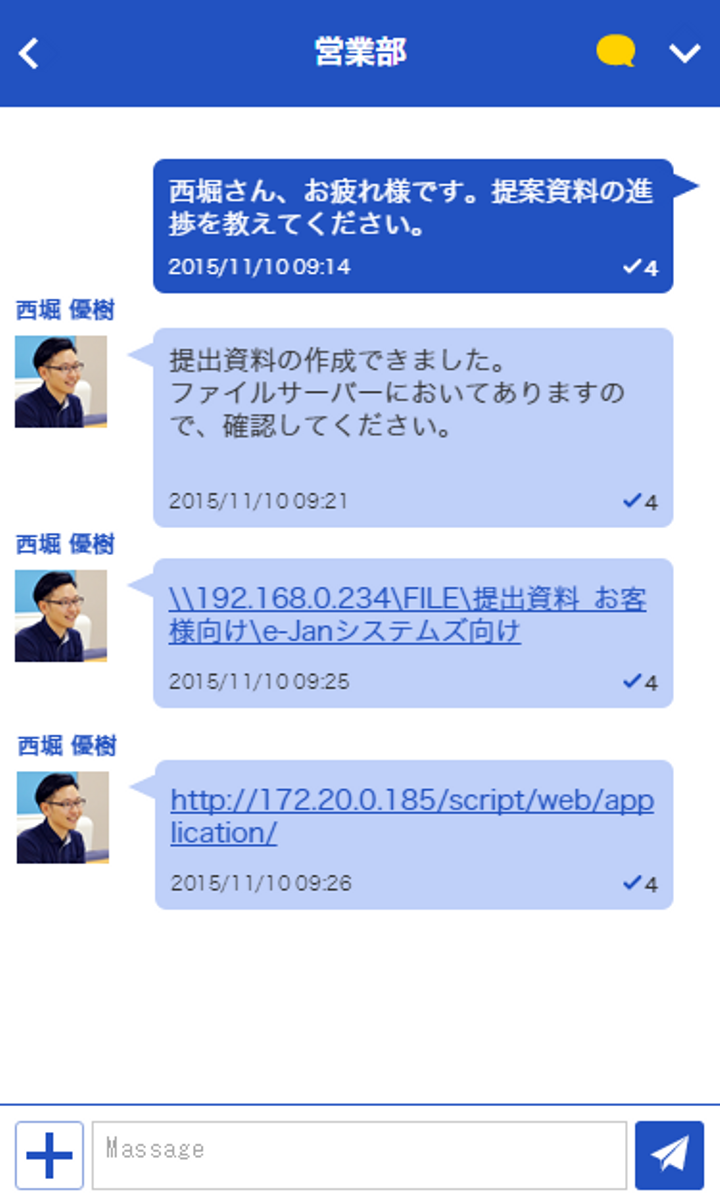Tap the yellow speech bubble icon
The image size is (720, 1204).
pyautogui.click(x=615, y=51)
